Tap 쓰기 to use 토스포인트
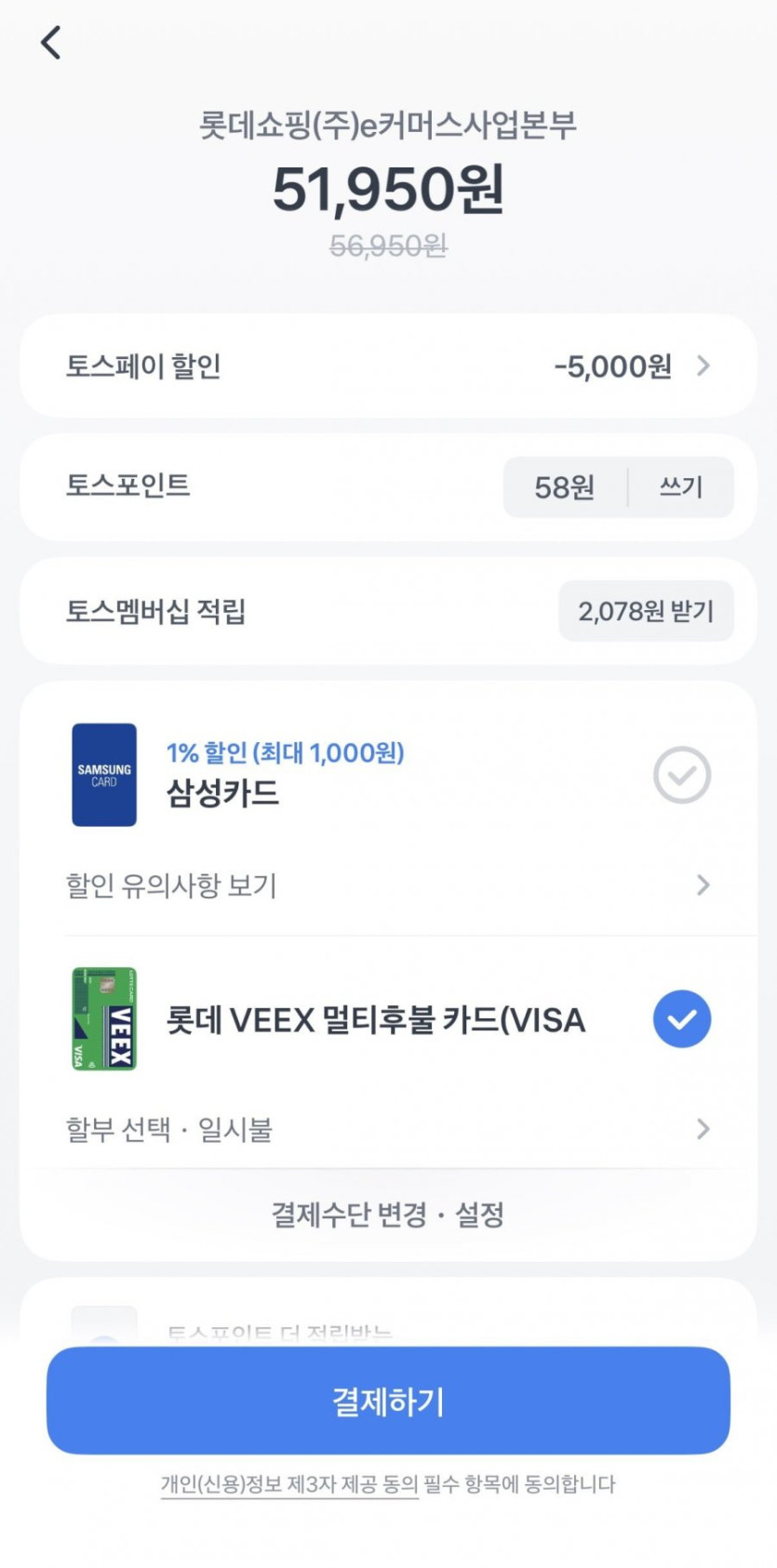The height and width of the screenshot is (1568, 777). pos(680,486)
